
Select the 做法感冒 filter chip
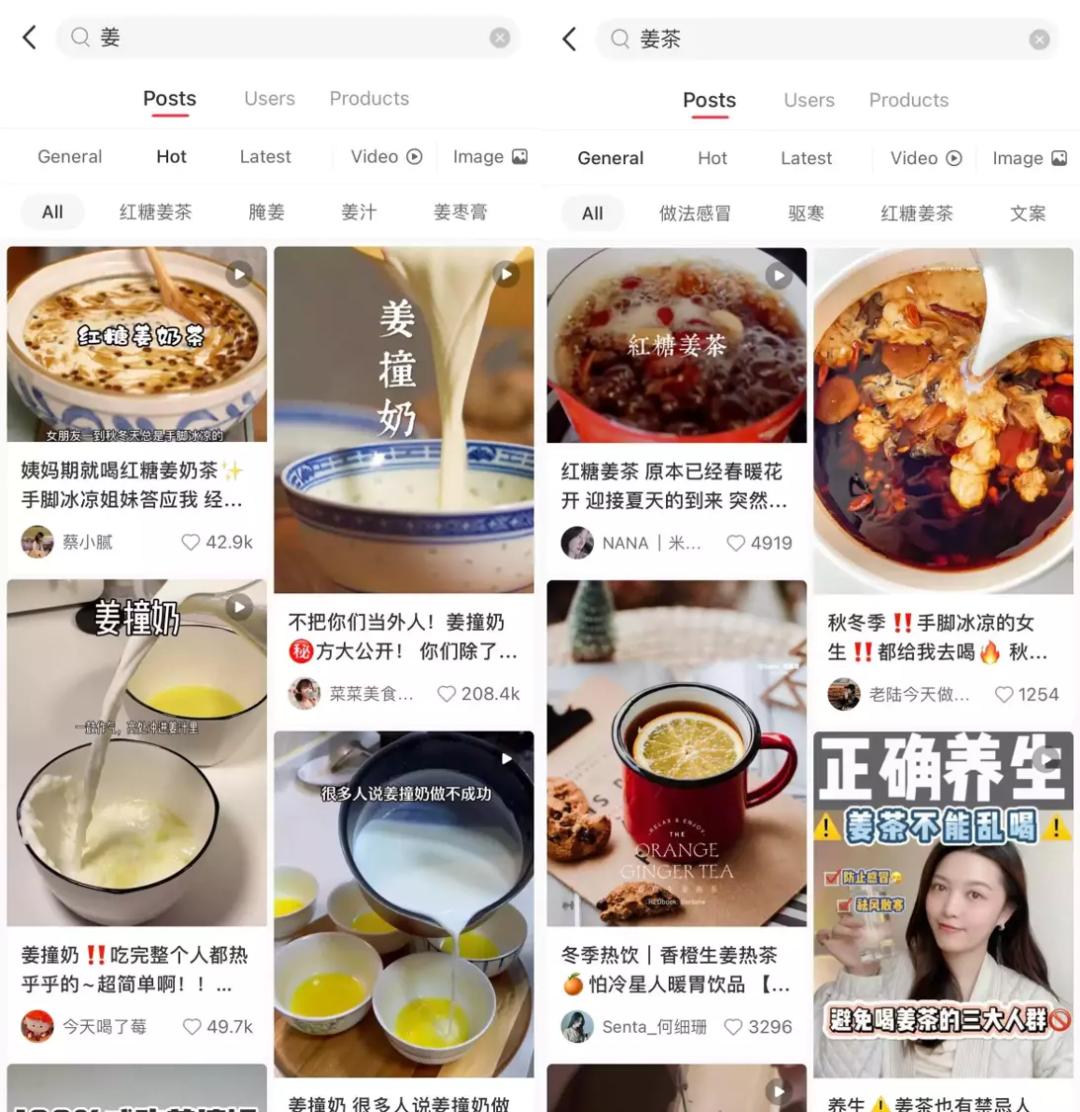(x=694, y=213)
